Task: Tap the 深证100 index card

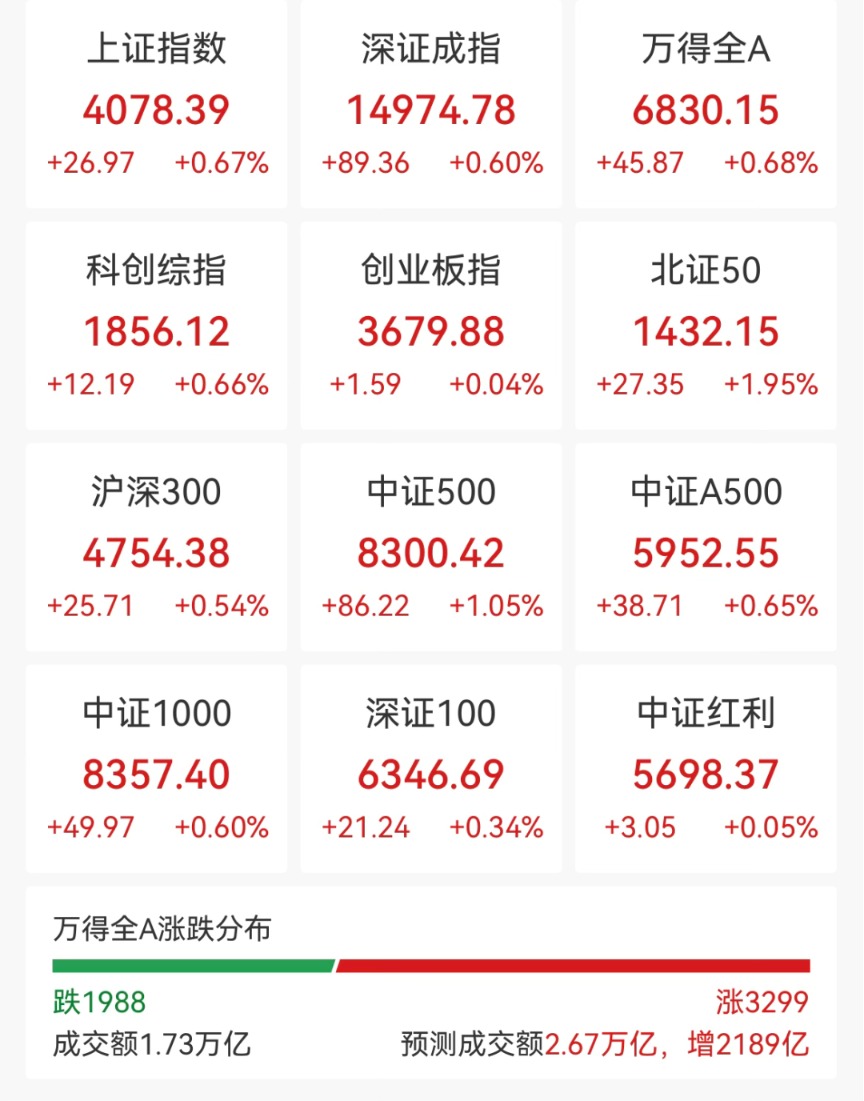Action: pos(431,770)
